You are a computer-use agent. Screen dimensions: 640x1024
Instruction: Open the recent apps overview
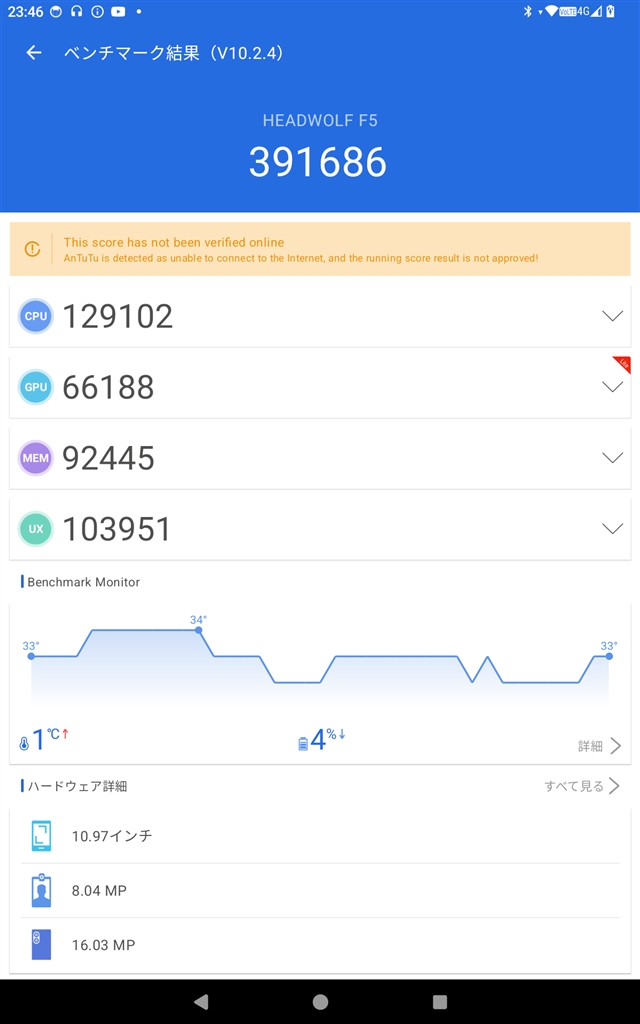click(440, 1002)
